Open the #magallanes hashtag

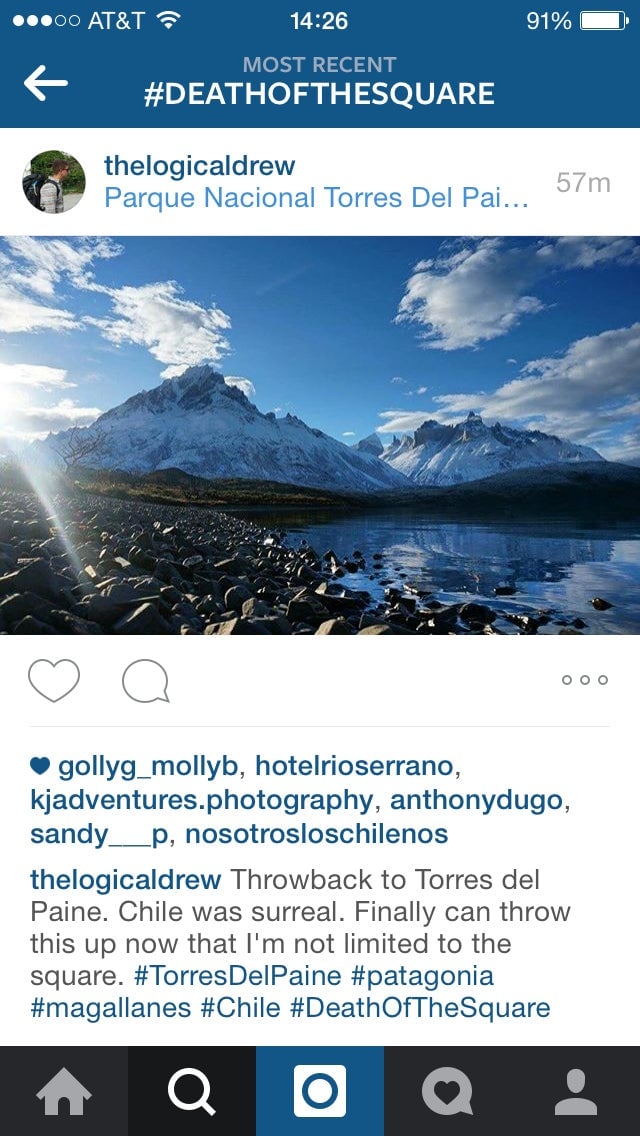pos(110,1007)
